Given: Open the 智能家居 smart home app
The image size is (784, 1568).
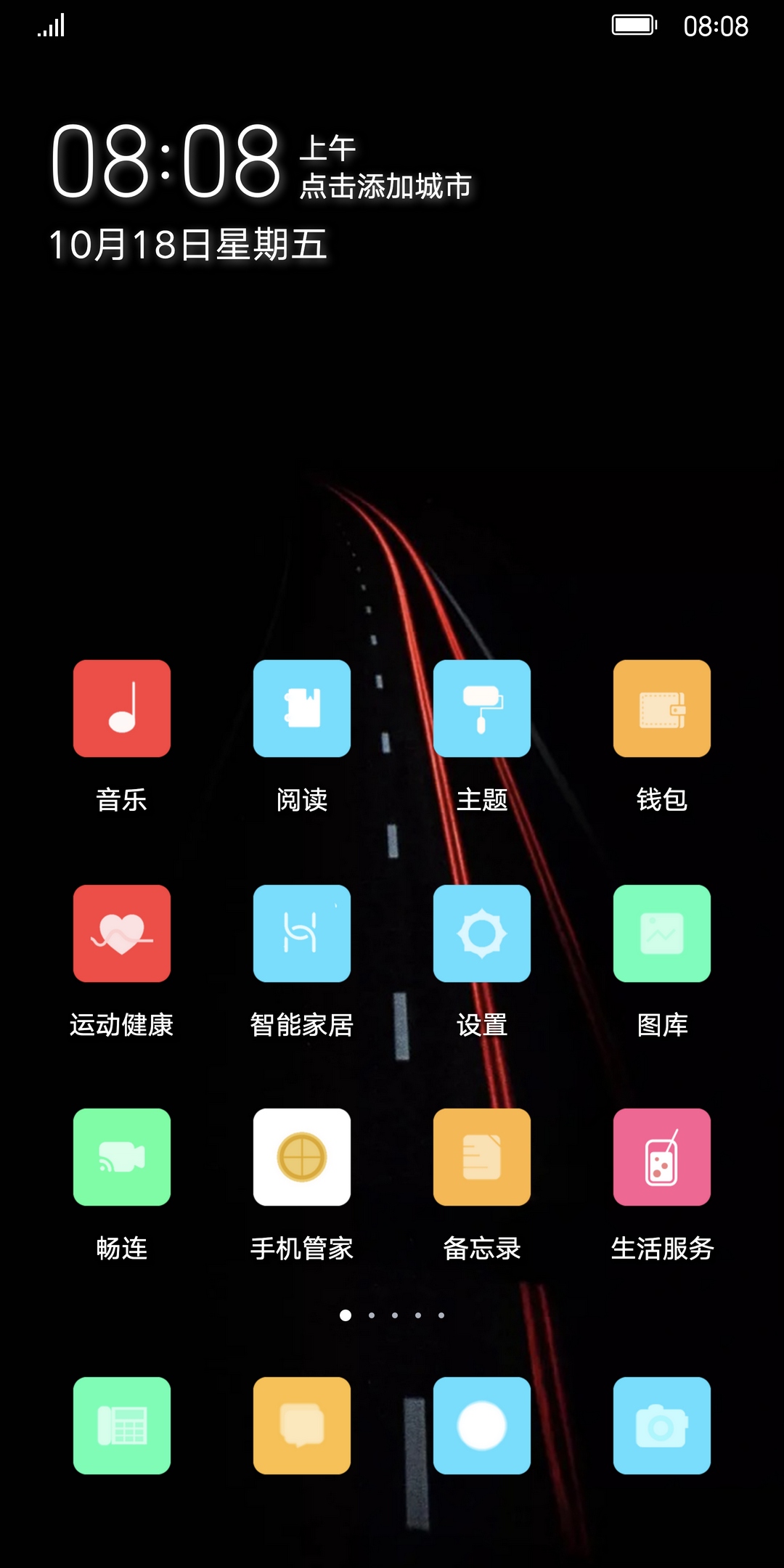Looking at the screenshot, I should tap(302, 934).
